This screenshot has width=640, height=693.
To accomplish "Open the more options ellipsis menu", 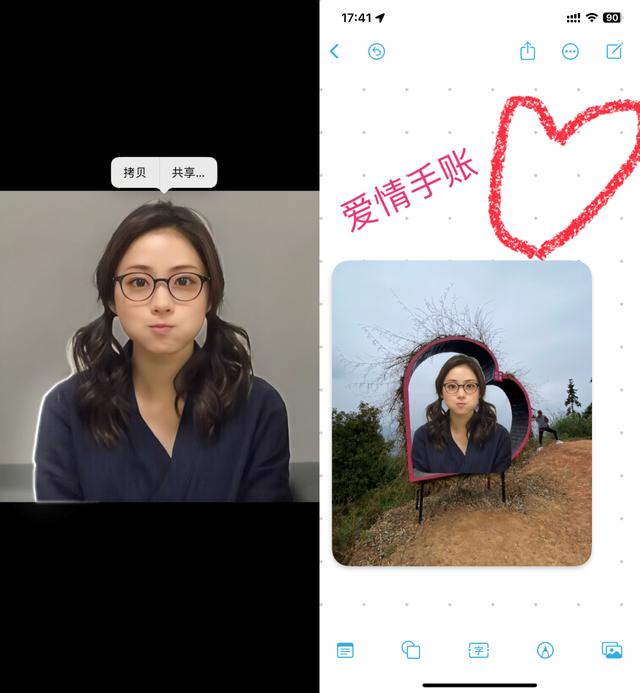I will (x=570, y=52).
